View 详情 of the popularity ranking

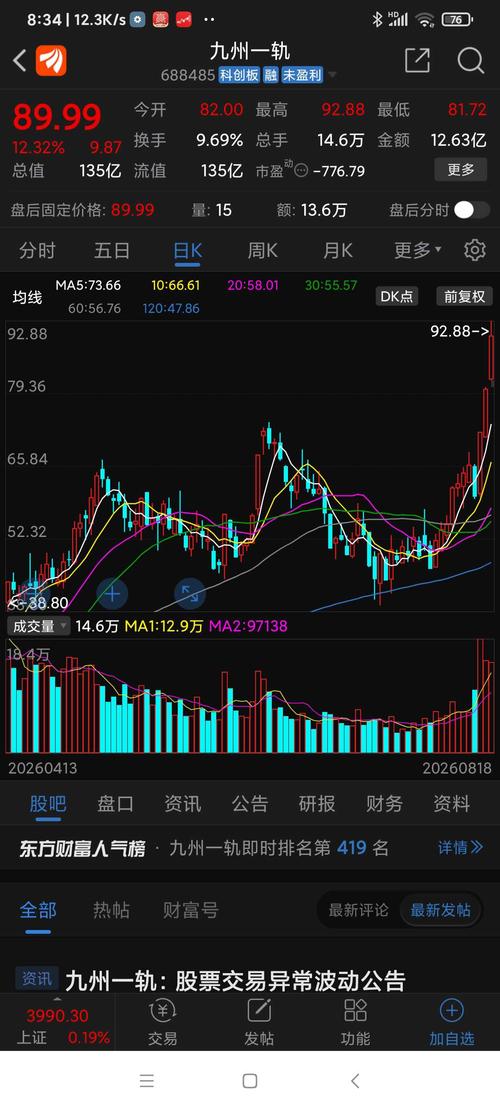tap(460, 847)
